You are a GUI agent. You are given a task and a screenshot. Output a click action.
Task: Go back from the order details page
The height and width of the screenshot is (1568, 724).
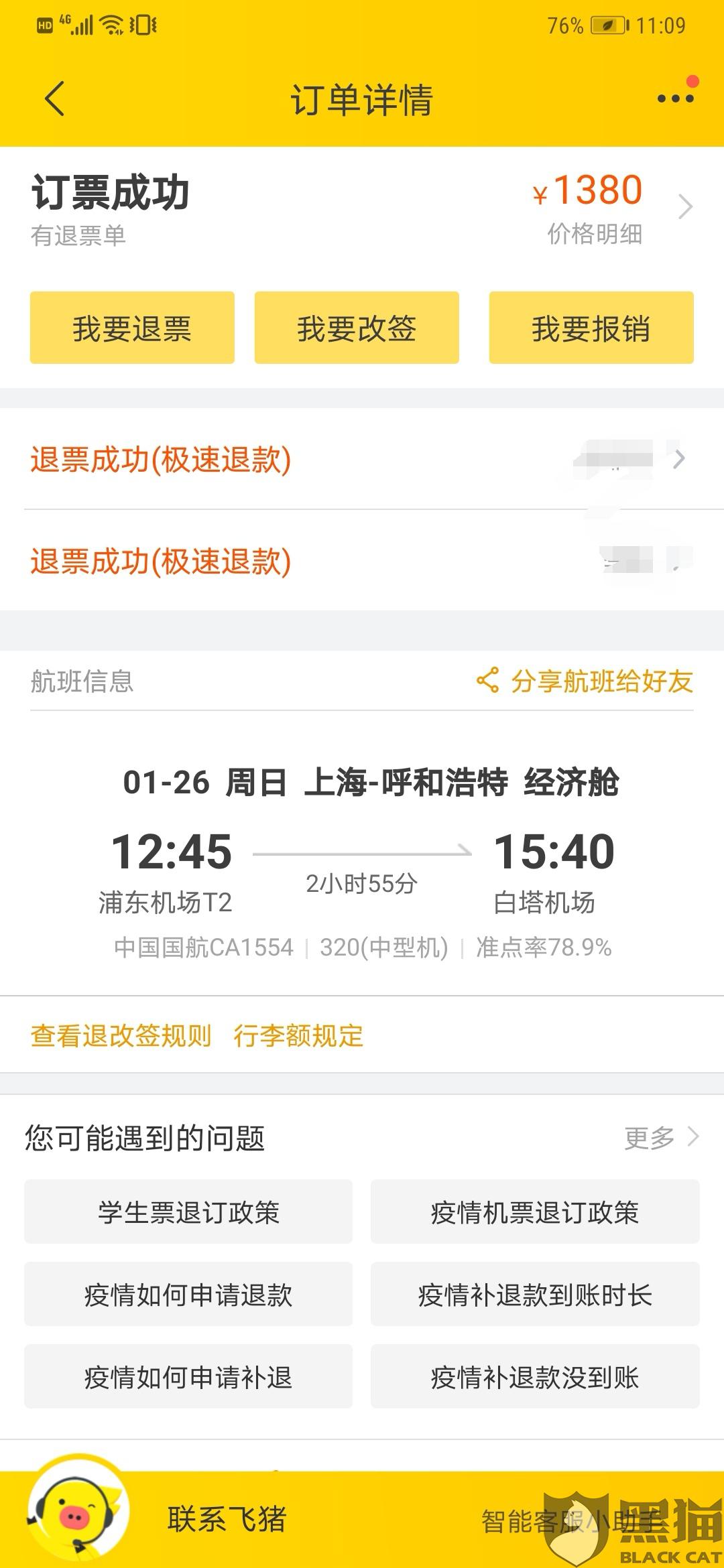click(55, 99)
